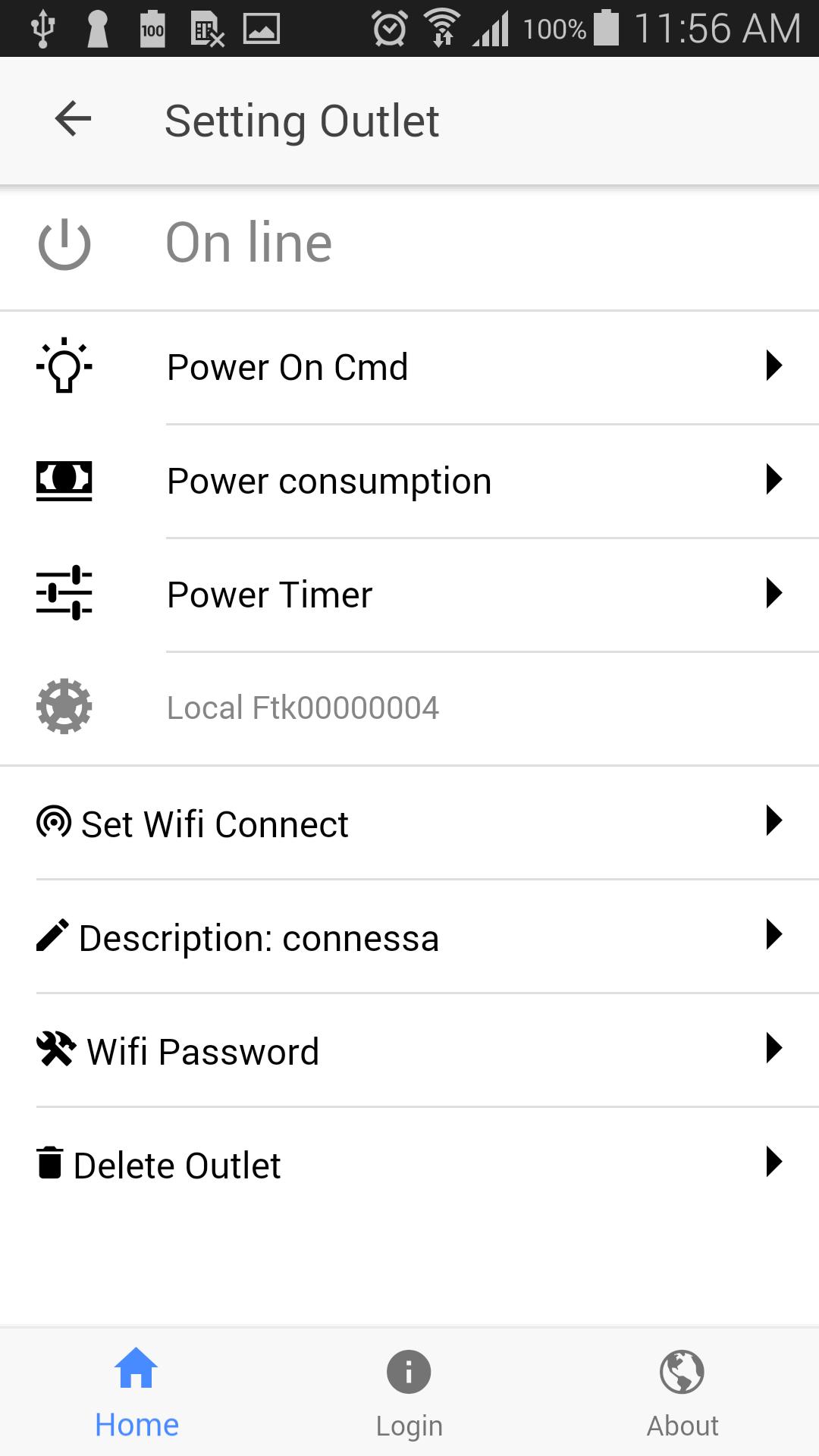Screen dimensions: 819x1456
Task: Switch to the Login tab
Action: click(409, 1392)
